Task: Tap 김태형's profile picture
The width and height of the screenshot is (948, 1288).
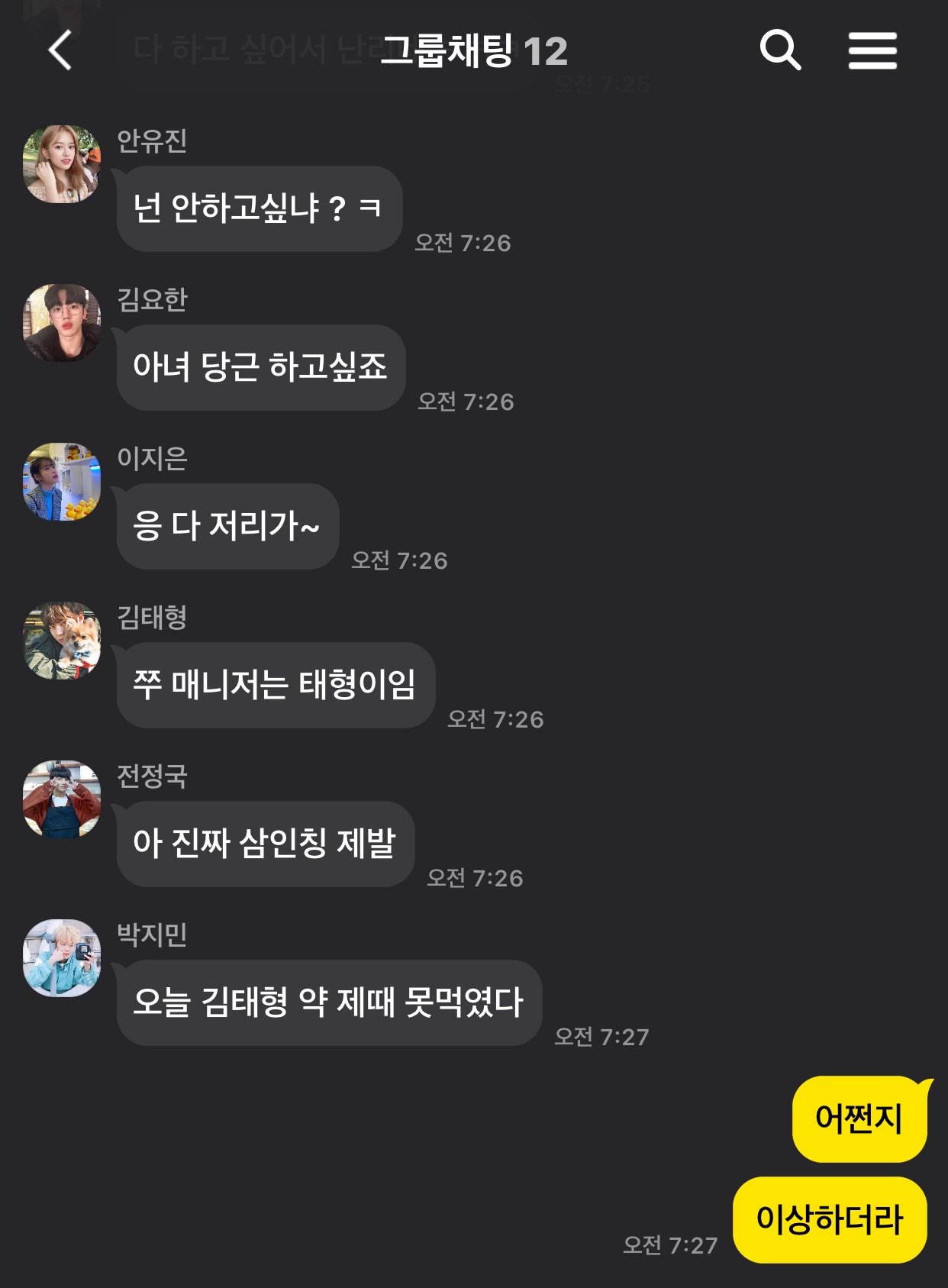Action: pos(62,641)
